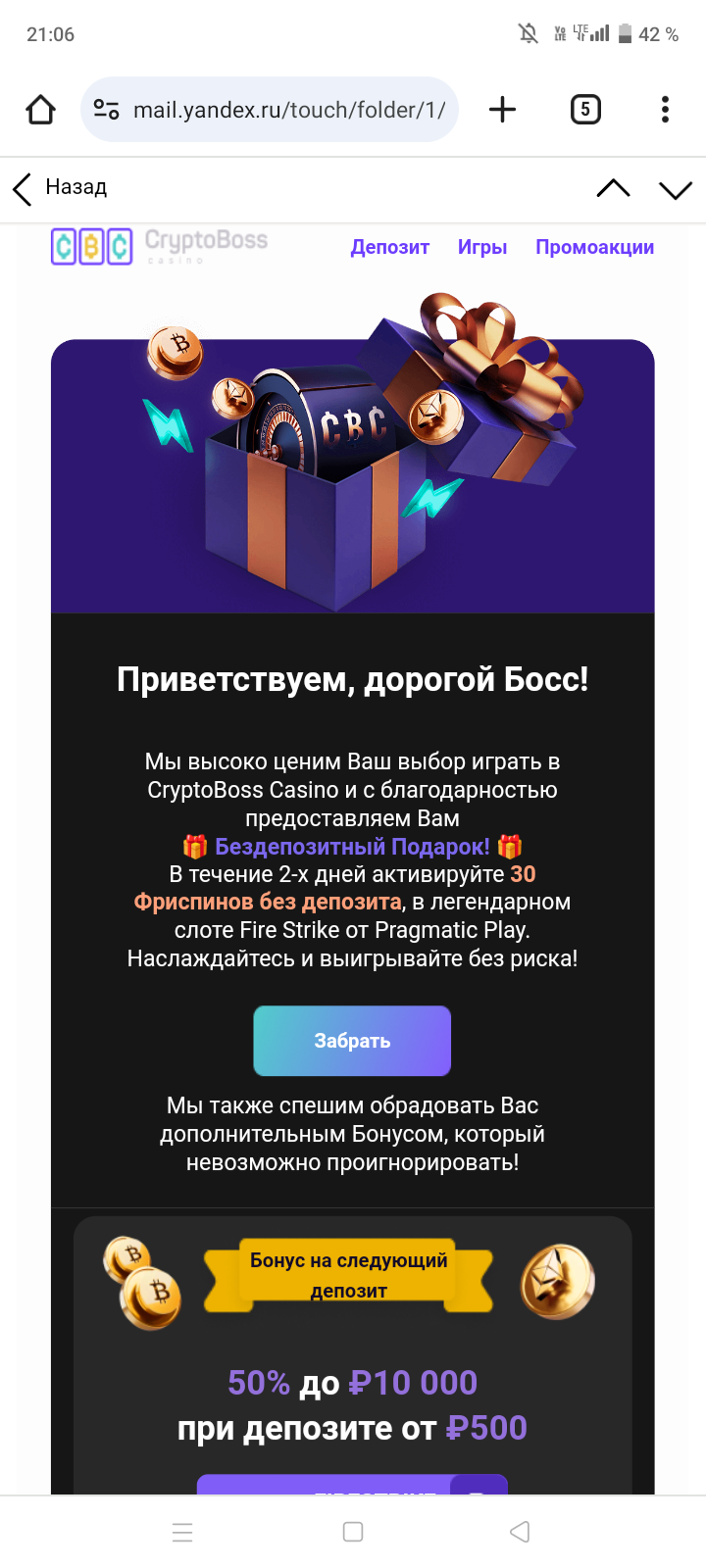This screenshot has width=706, height=1568.
Task: Open the tab switcher showing 5 tabs
Action: pyautogui.click(x=585, y=110)
